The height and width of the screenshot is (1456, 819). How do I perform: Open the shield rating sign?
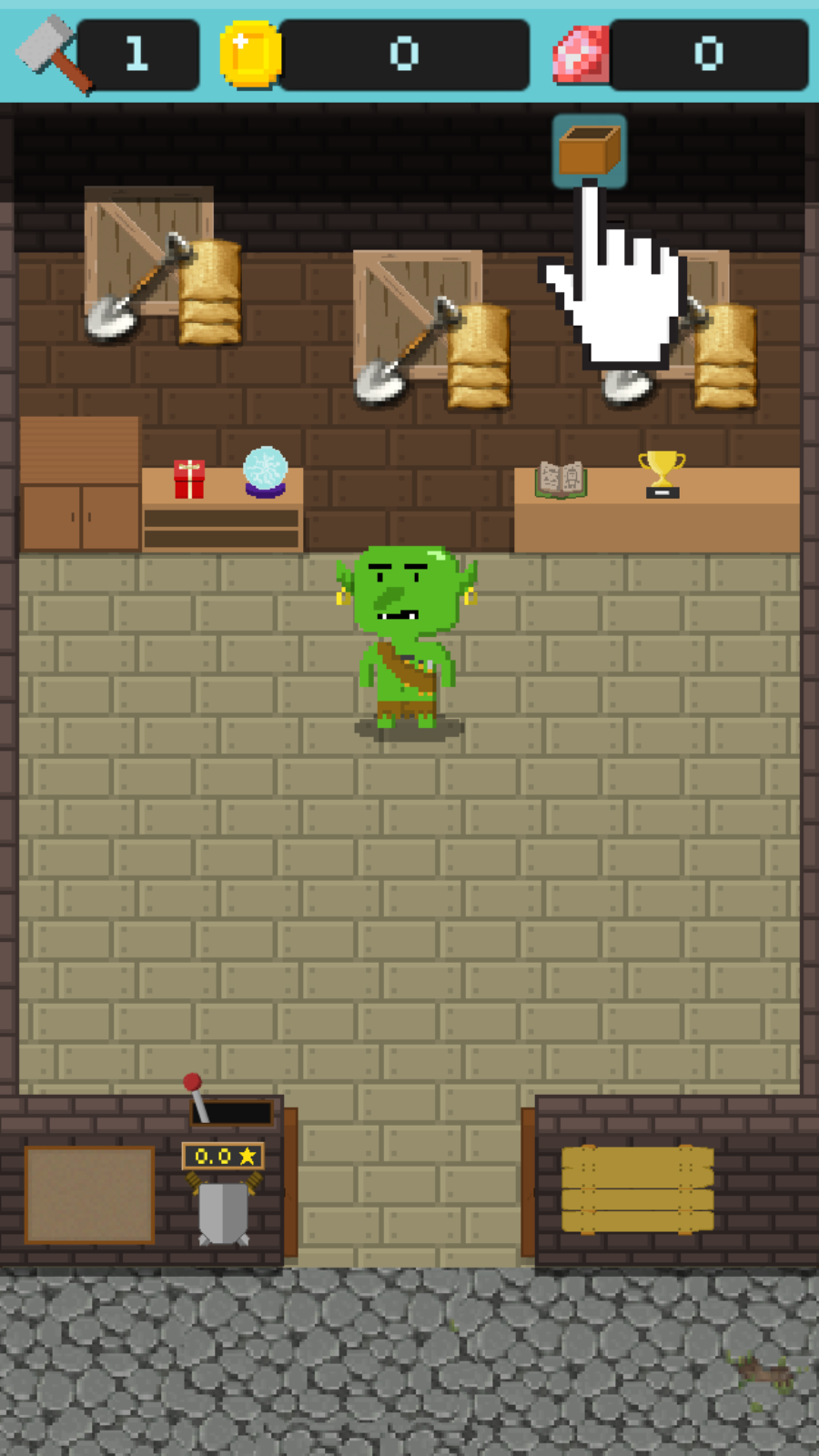pos(223,1197)
